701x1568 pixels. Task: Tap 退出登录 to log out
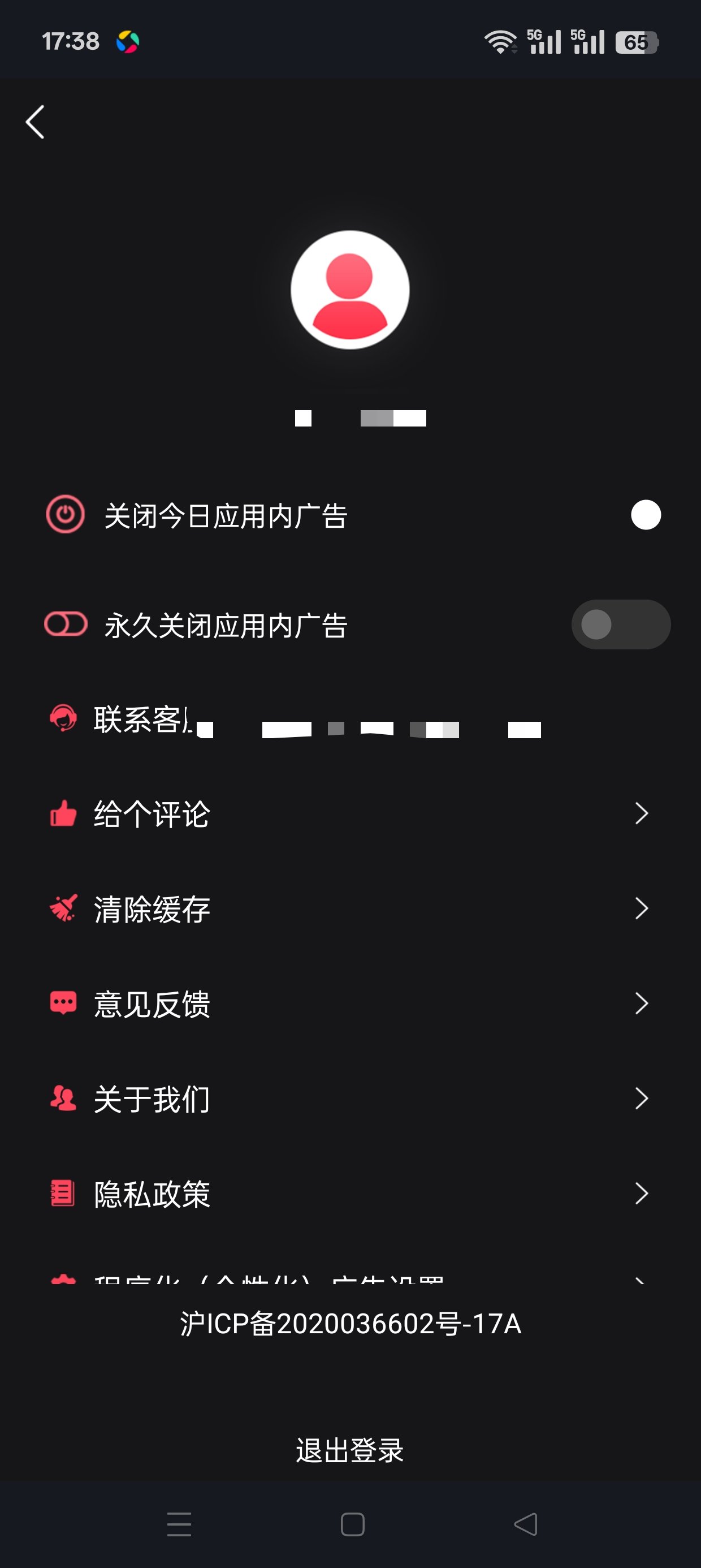pos(350,1450)
